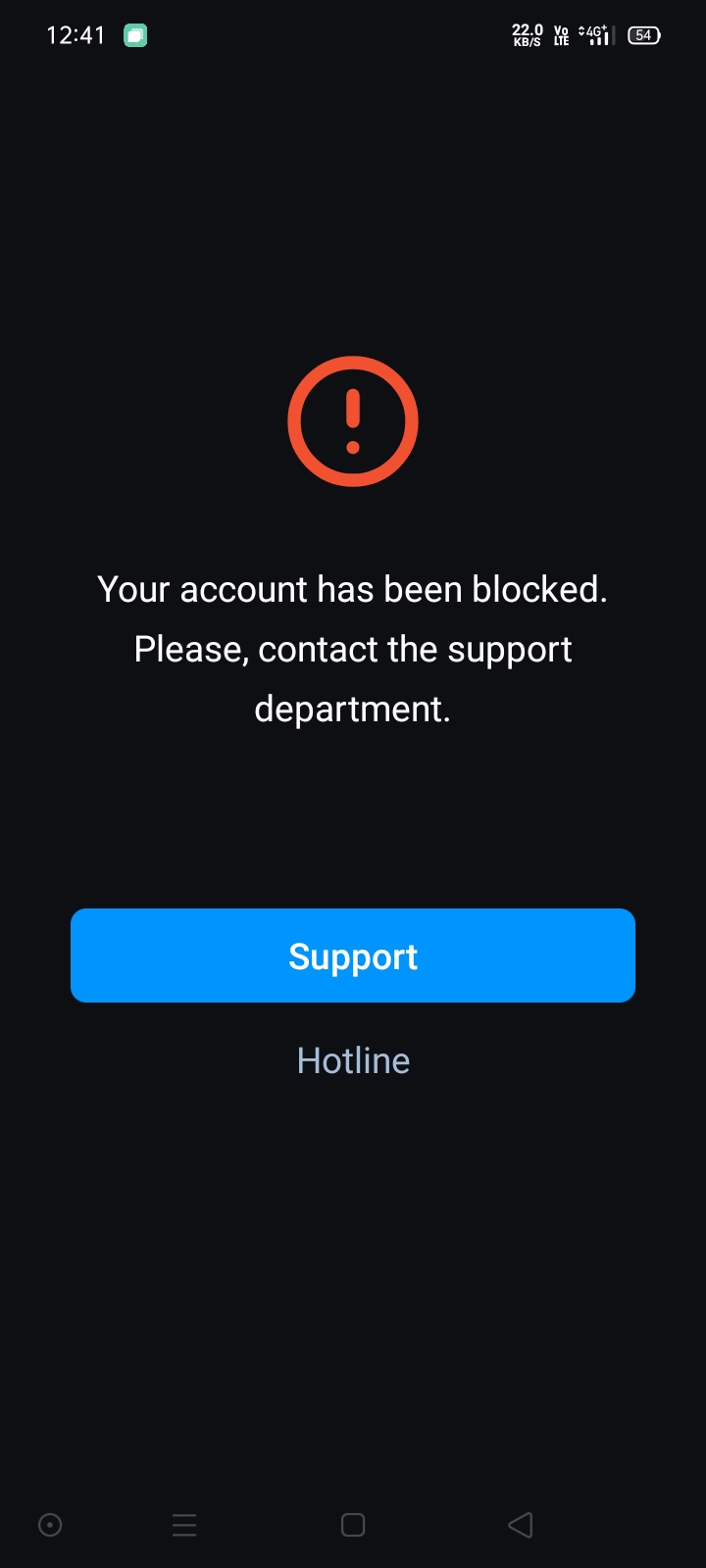Go back using the system back button

[521, 1525]
